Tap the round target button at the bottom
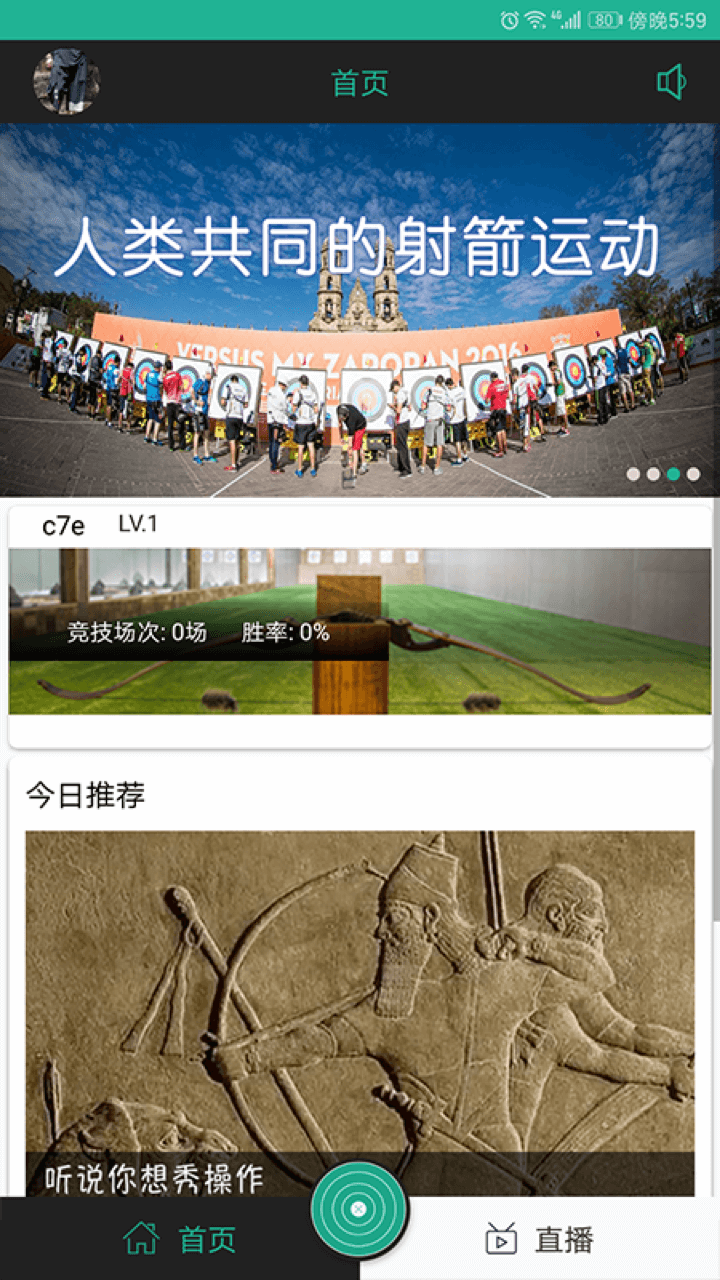This screenshot has height=1280, width=720. [359, 1209]
